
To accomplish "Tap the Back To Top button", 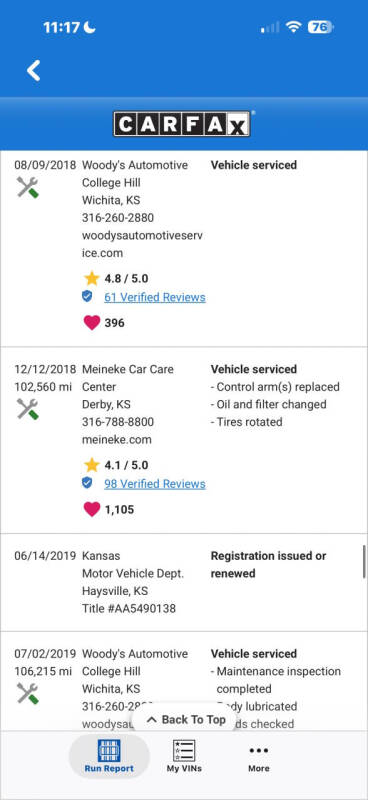I will point(186,719).
